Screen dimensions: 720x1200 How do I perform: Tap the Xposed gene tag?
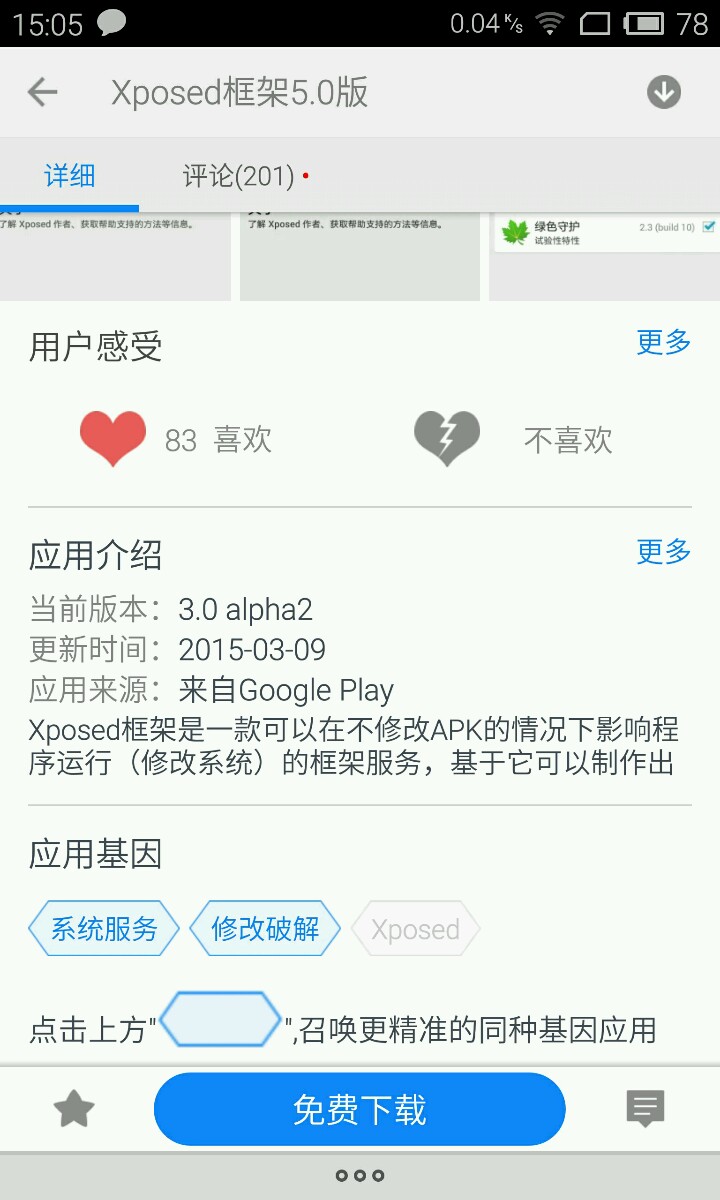coord(415,930)
